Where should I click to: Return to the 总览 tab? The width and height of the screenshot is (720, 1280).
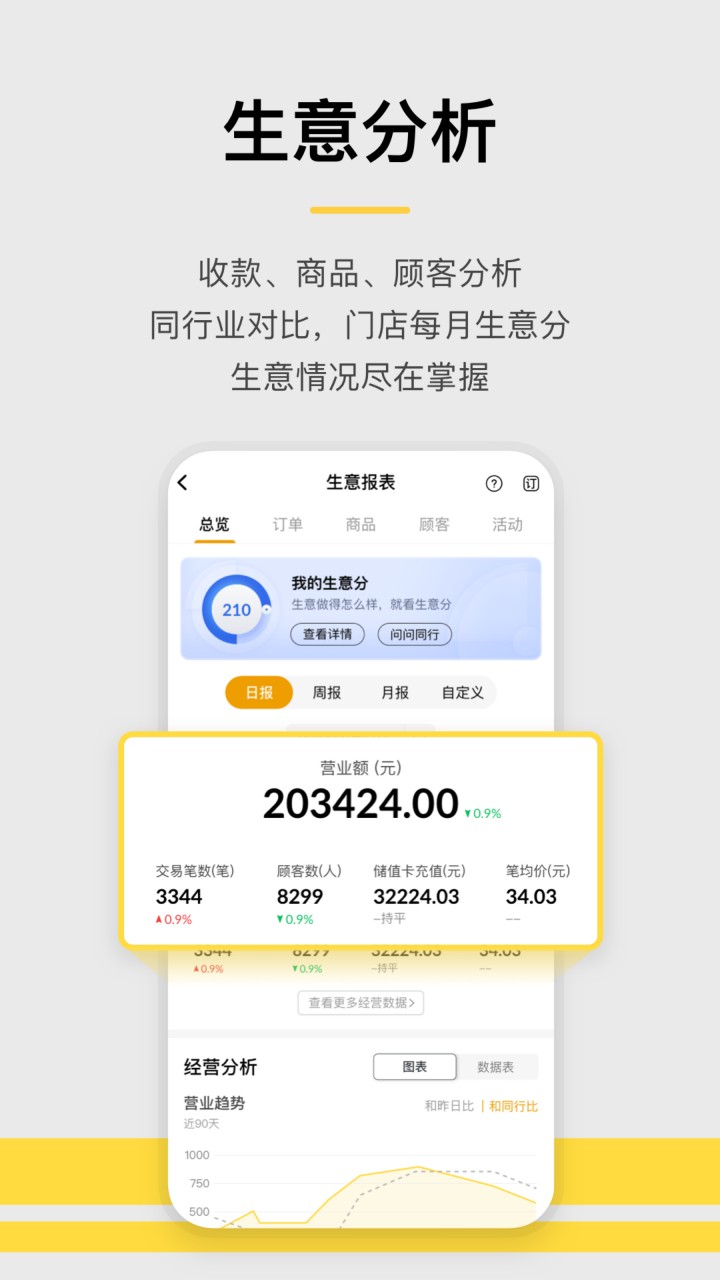214,524
